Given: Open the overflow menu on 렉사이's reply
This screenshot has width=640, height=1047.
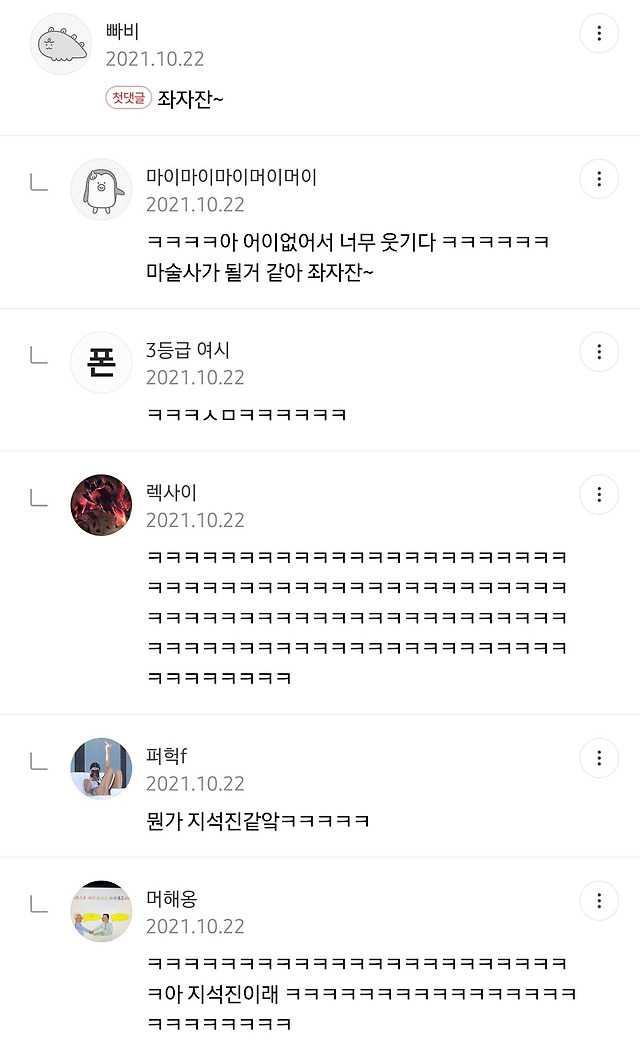Looking at the screenshot, I should [599, 495].
